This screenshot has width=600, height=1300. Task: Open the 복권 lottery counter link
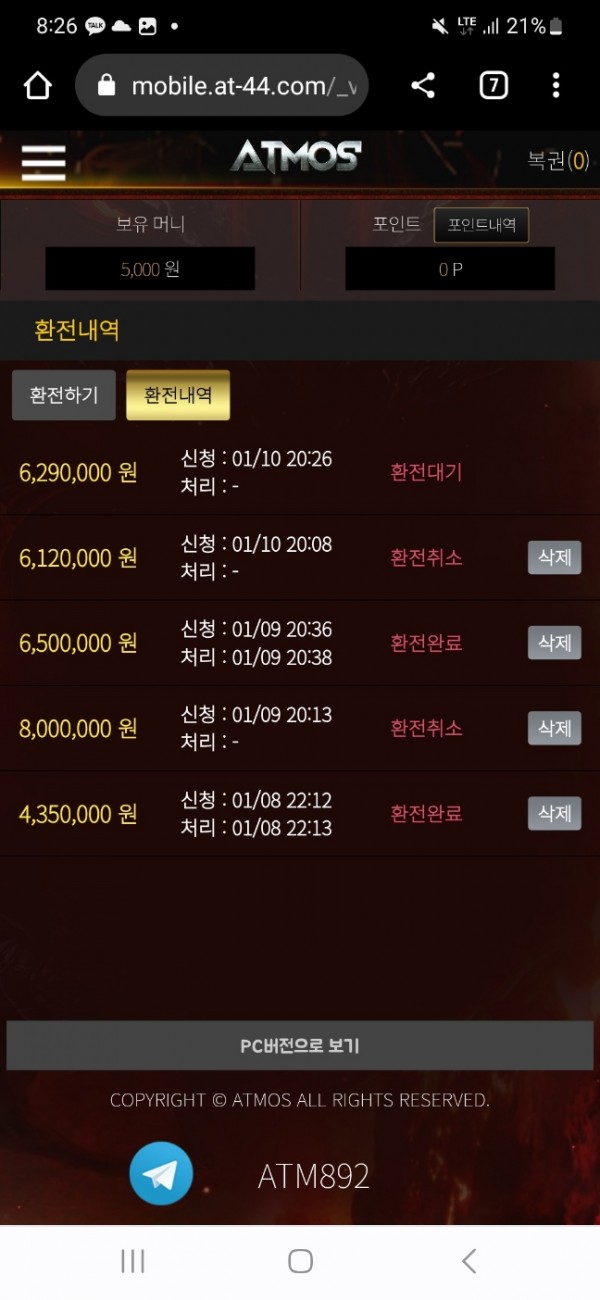pos(557,160)
